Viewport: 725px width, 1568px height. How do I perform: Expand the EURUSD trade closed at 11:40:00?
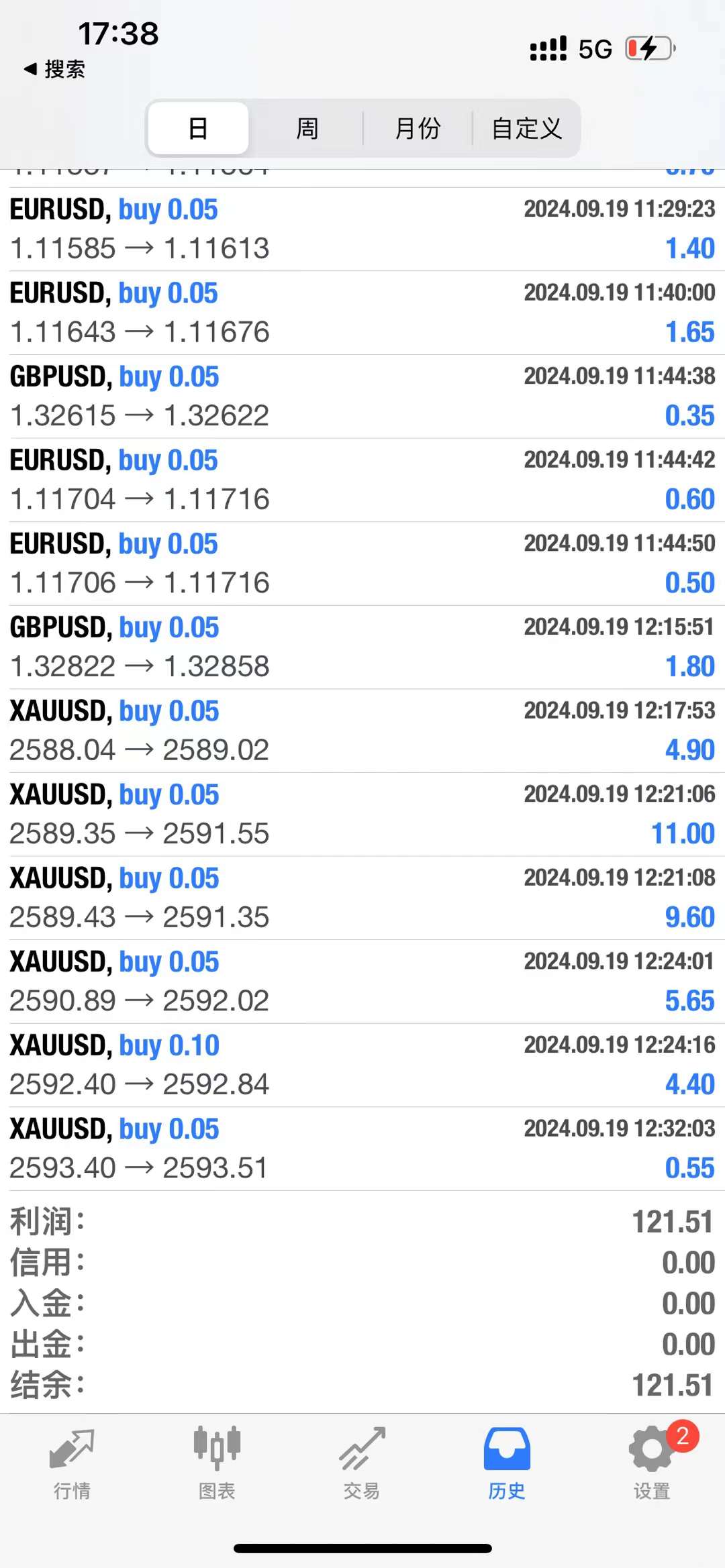[x=362, y=313]
